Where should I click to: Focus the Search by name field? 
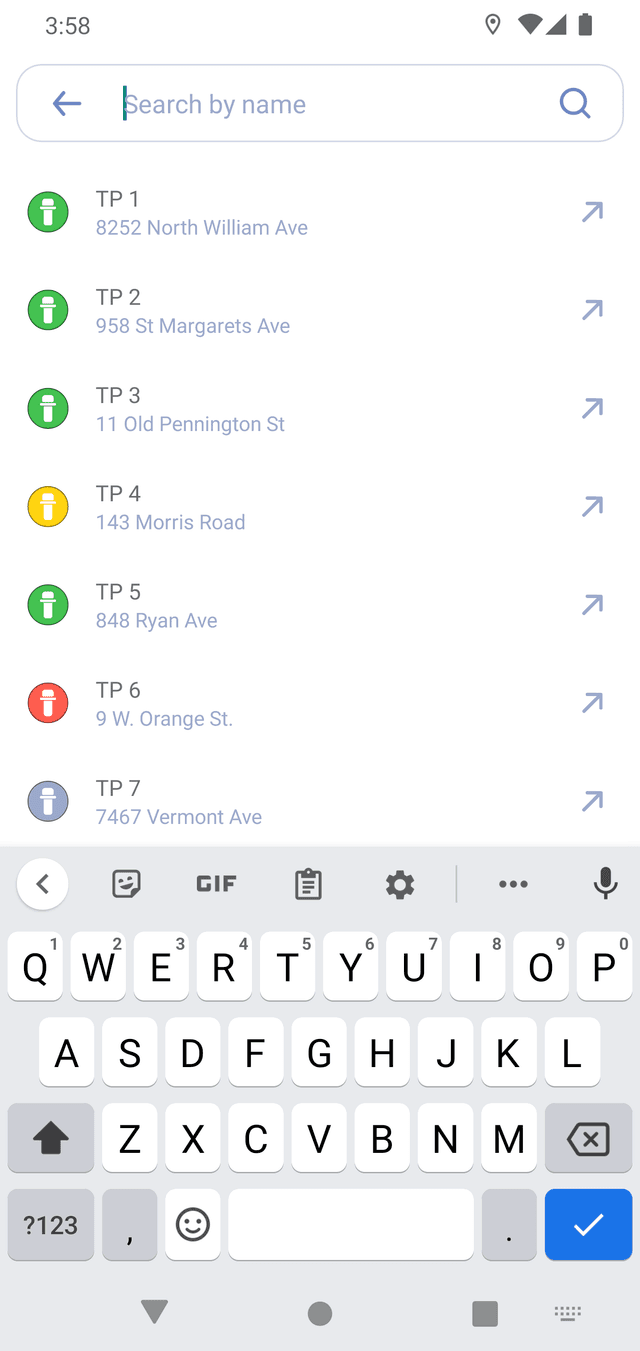[x=330, y=104]
